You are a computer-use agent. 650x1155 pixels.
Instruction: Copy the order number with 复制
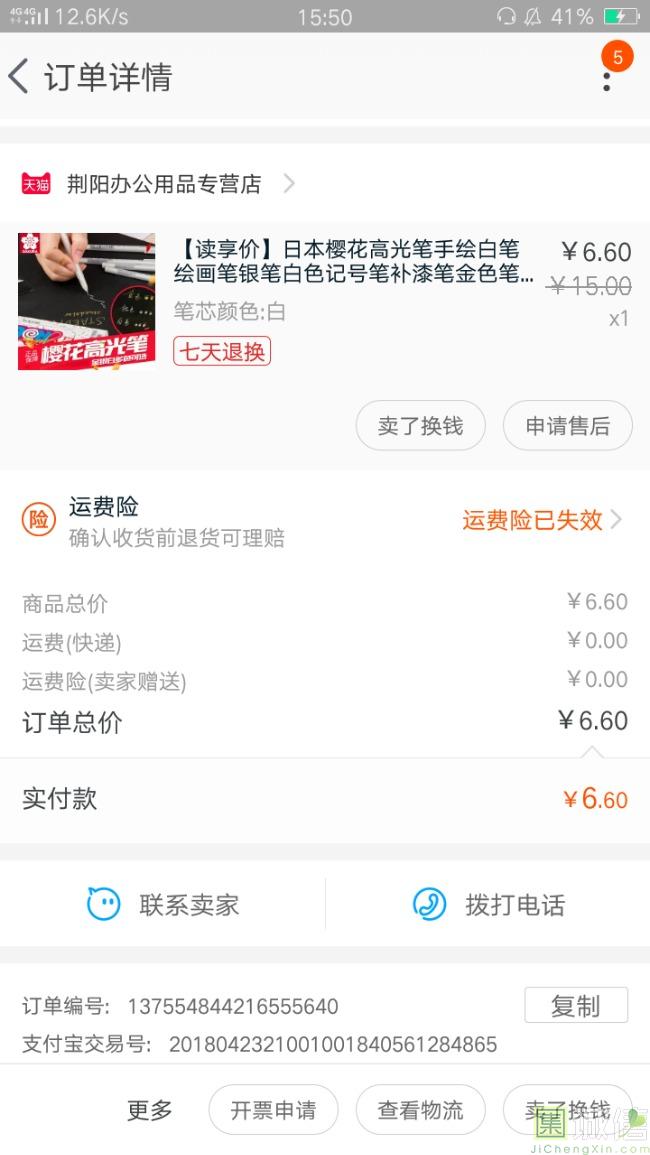pos(576,1006)
